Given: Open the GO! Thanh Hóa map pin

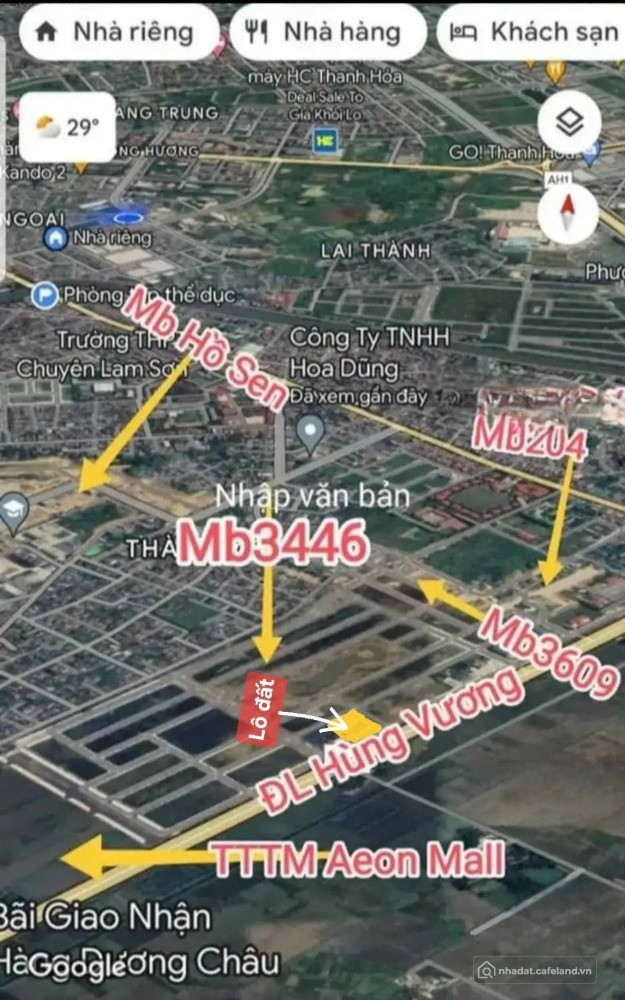Looking at the screenshot, I should coord(593,153).
